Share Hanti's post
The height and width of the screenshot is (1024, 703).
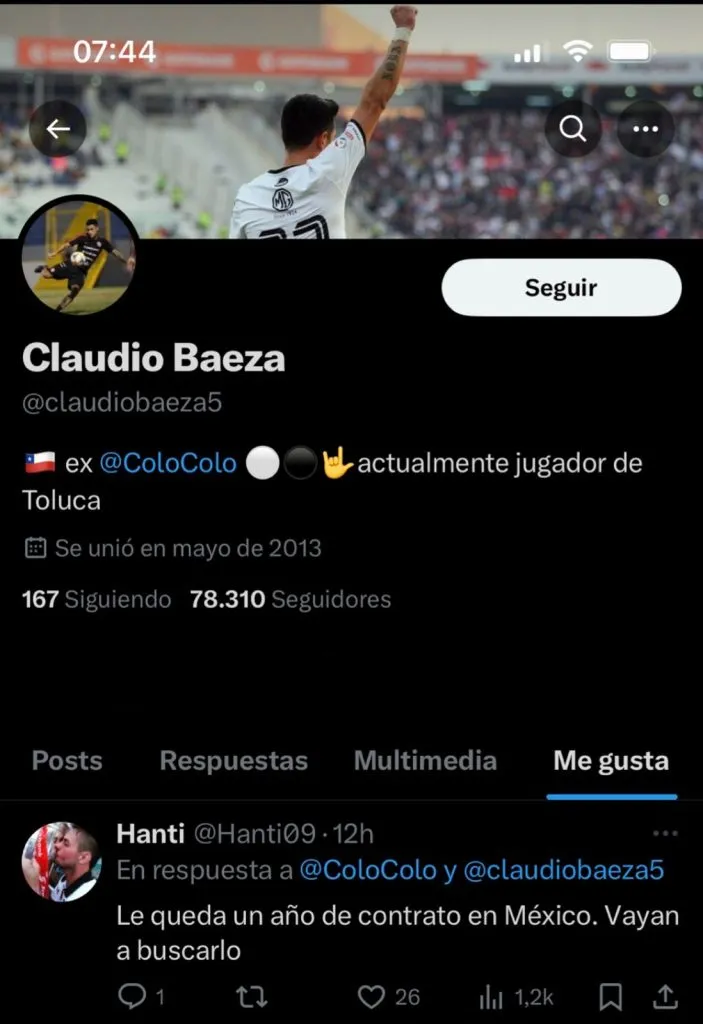click(x=665, y=996)
